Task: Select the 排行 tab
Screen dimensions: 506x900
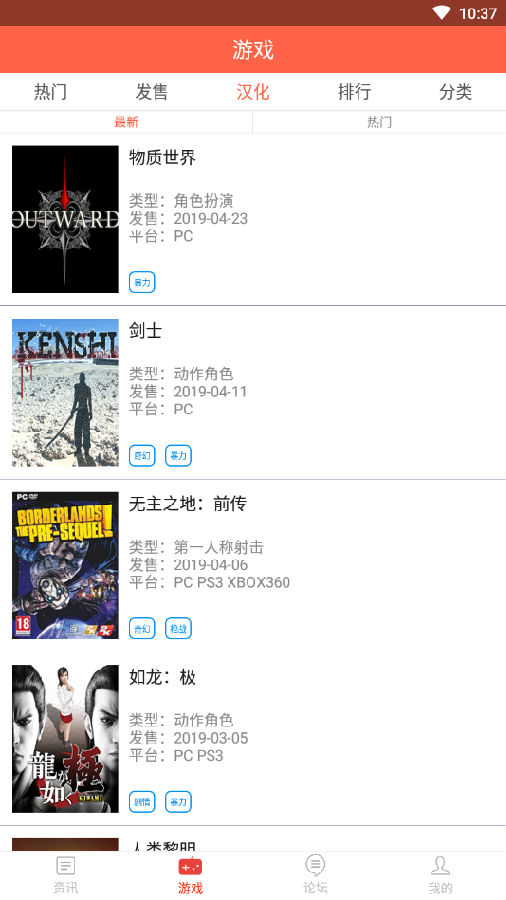Action: point(354,92)
